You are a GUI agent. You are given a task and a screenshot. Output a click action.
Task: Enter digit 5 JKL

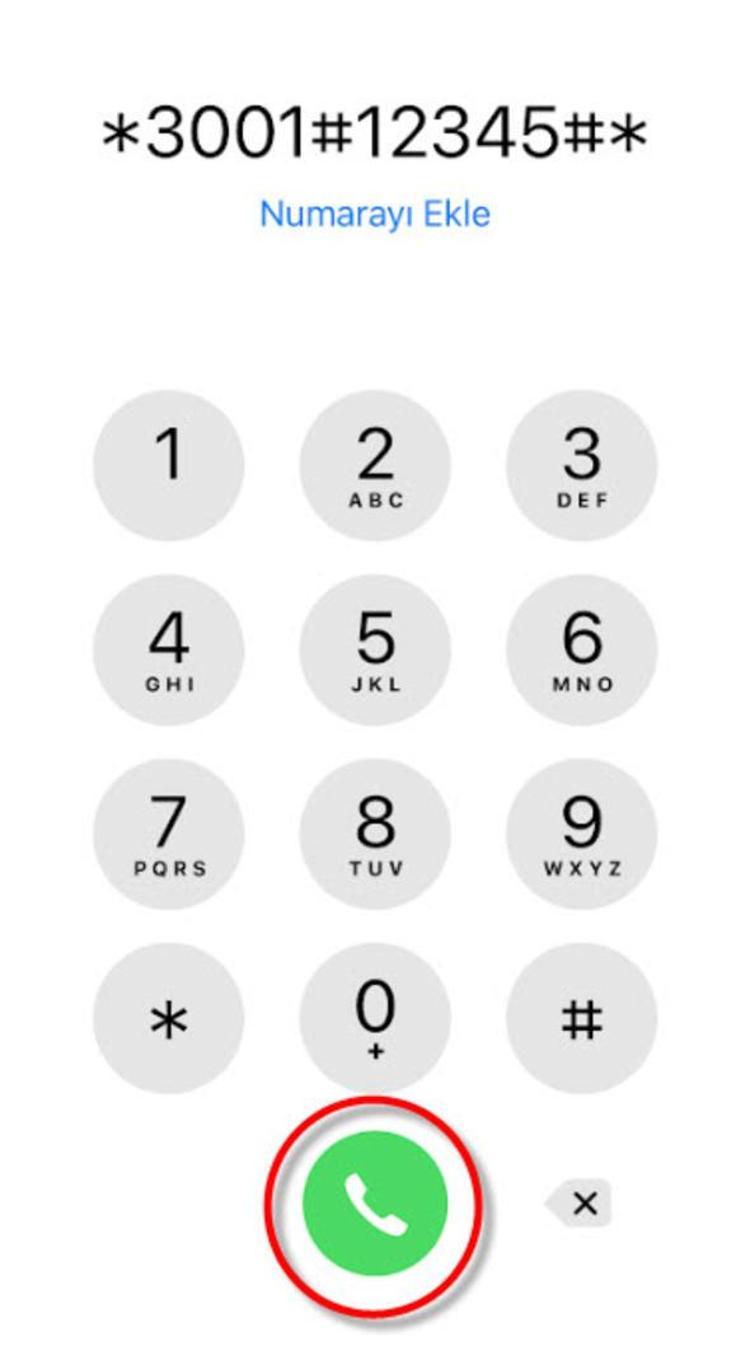pos(375,650)
